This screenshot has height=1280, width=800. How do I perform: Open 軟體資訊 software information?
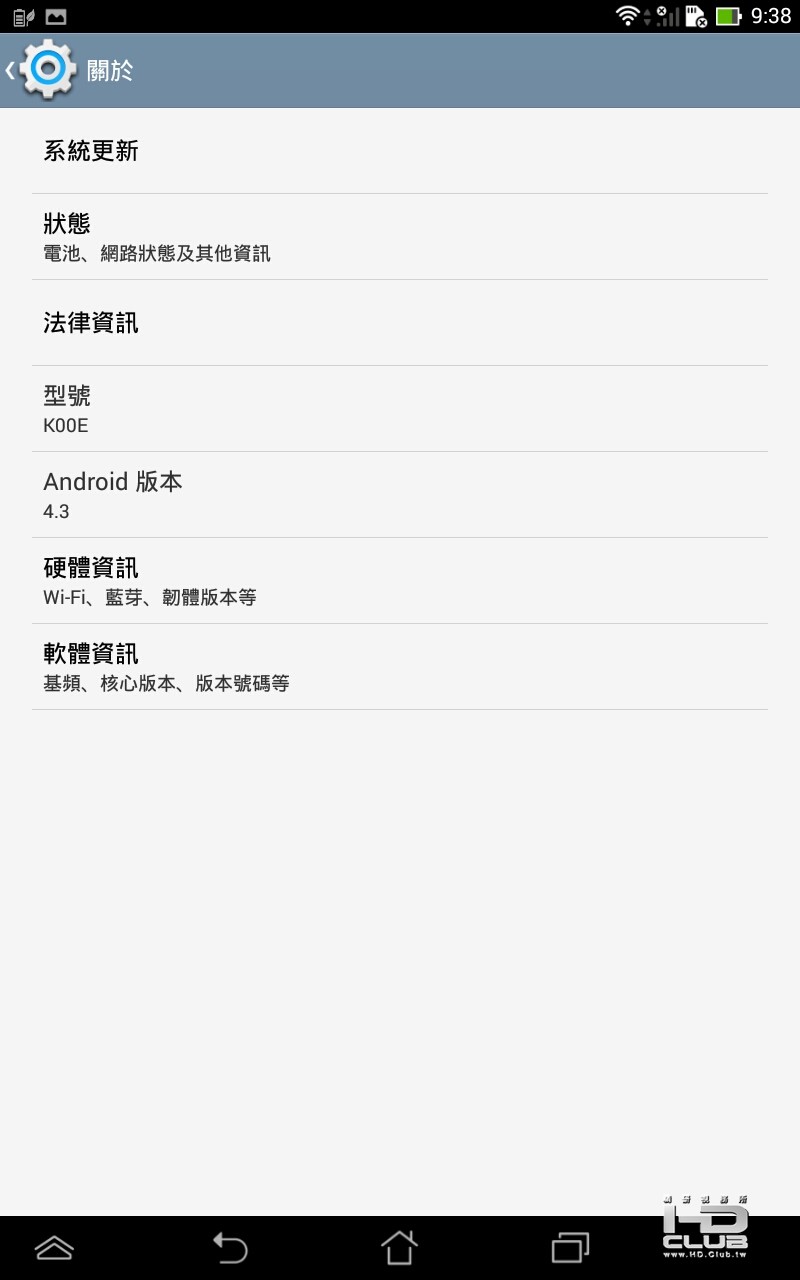tap(400, 667)
